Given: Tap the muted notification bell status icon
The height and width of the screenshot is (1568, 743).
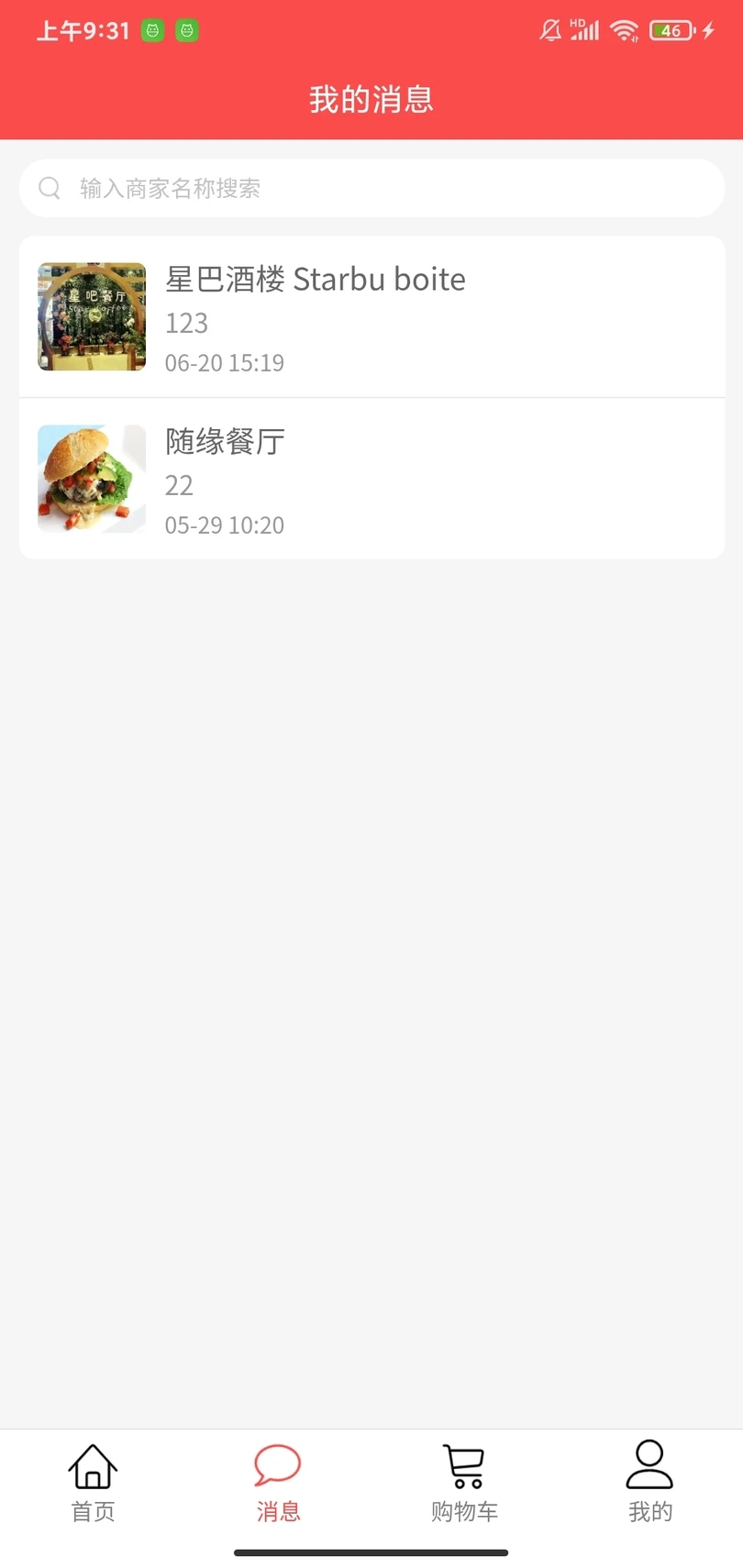Looking at the screenshot, I should point(549,30).
